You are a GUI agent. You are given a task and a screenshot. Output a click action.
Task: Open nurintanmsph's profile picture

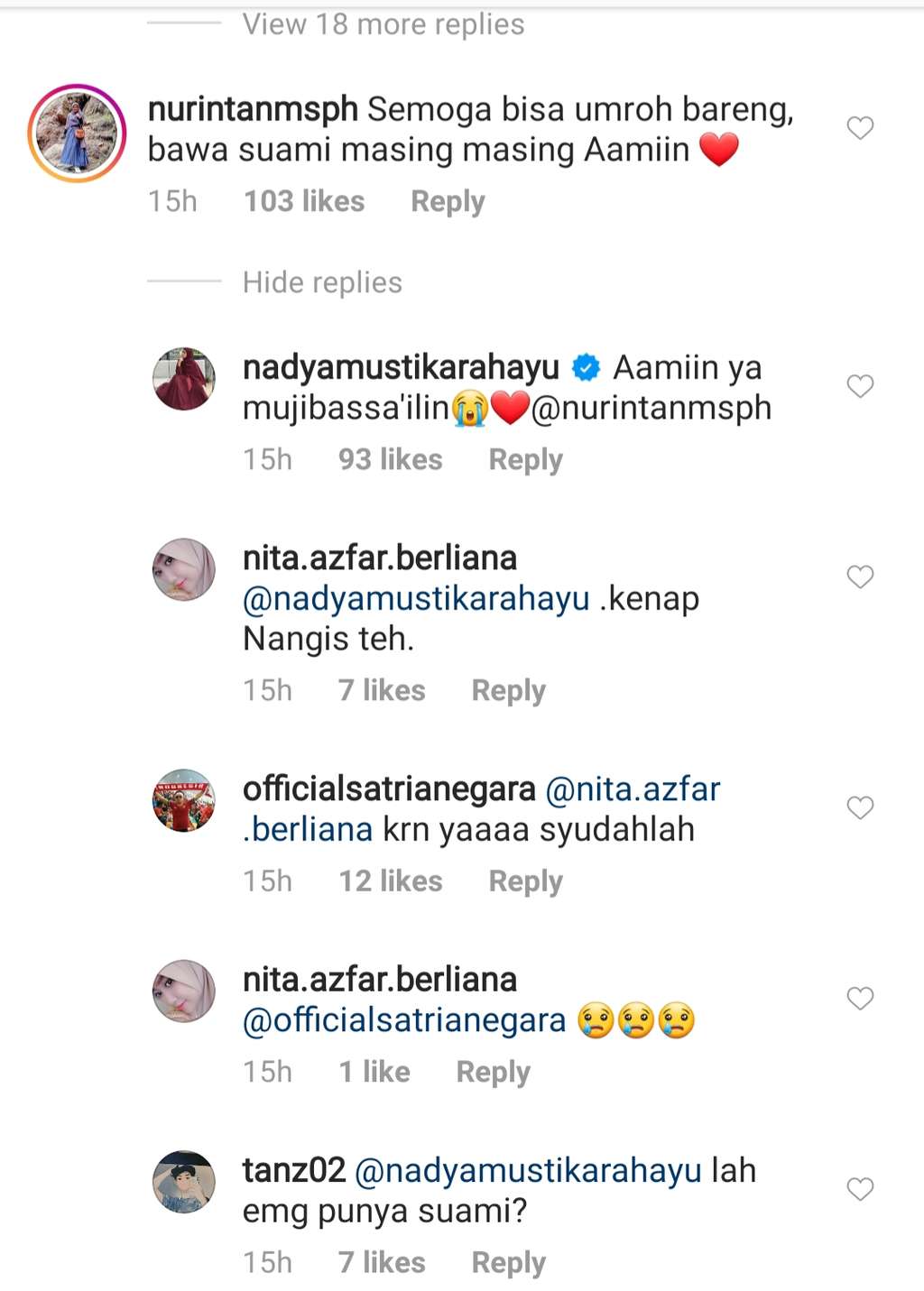77,134
